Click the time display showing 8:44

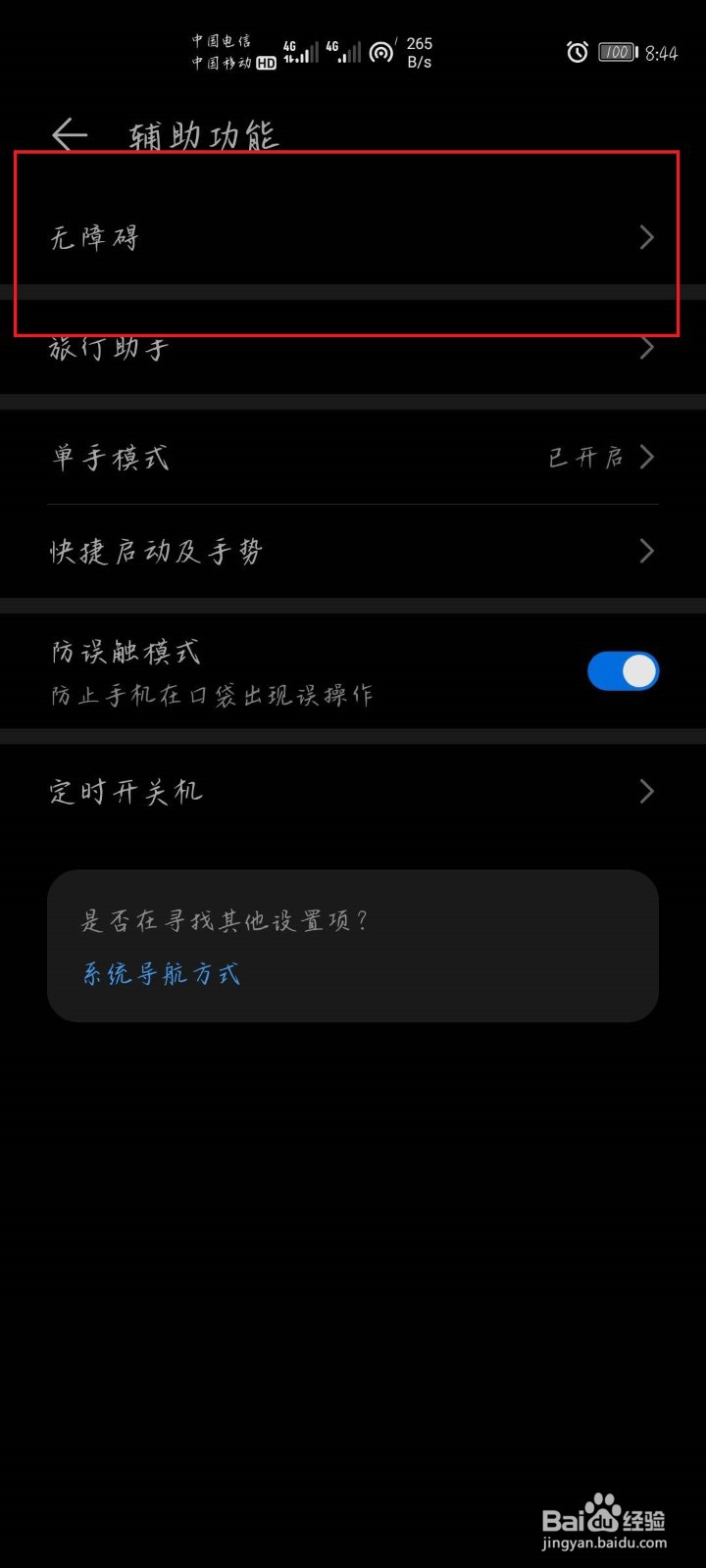(x=663, y=52)
